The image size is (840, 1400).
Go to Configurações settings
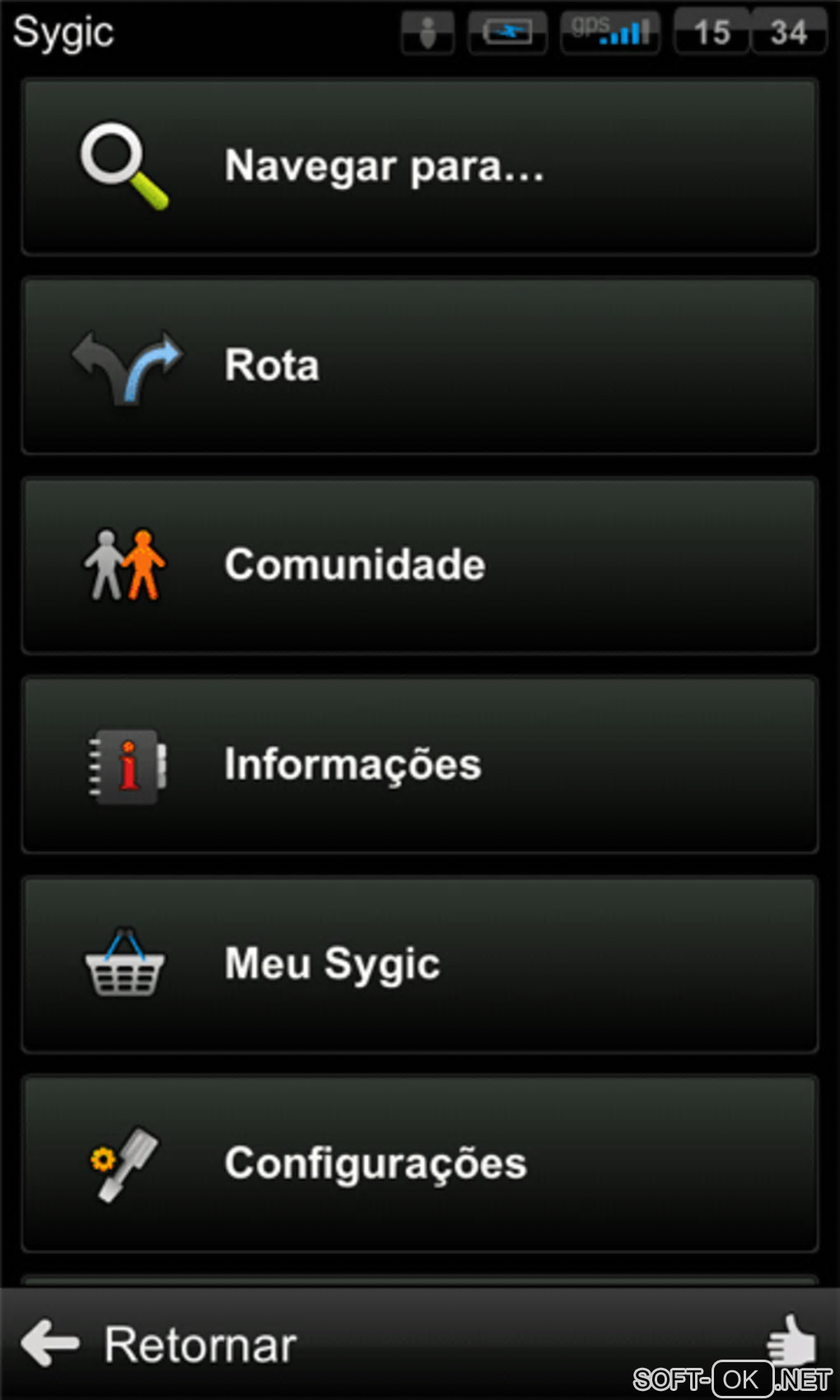point(420,1164)
